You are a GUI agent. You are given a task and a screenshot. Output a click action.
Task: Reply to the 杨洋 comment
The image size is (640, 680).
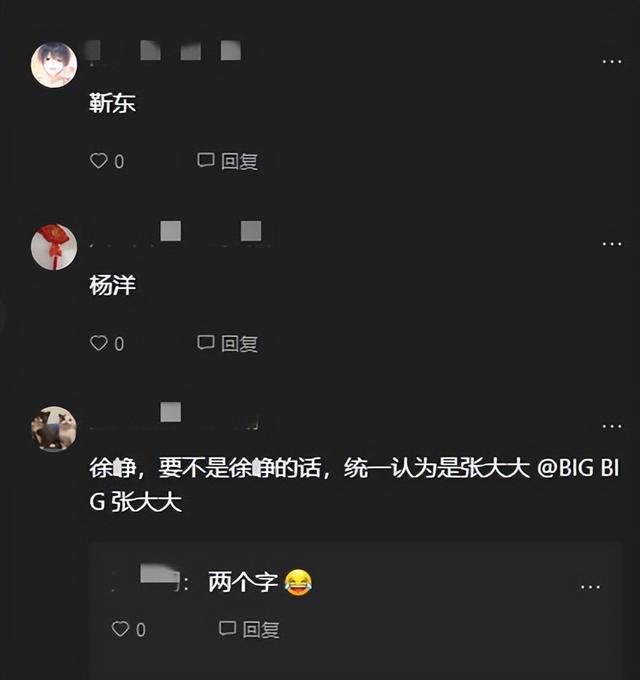[228, 343]
